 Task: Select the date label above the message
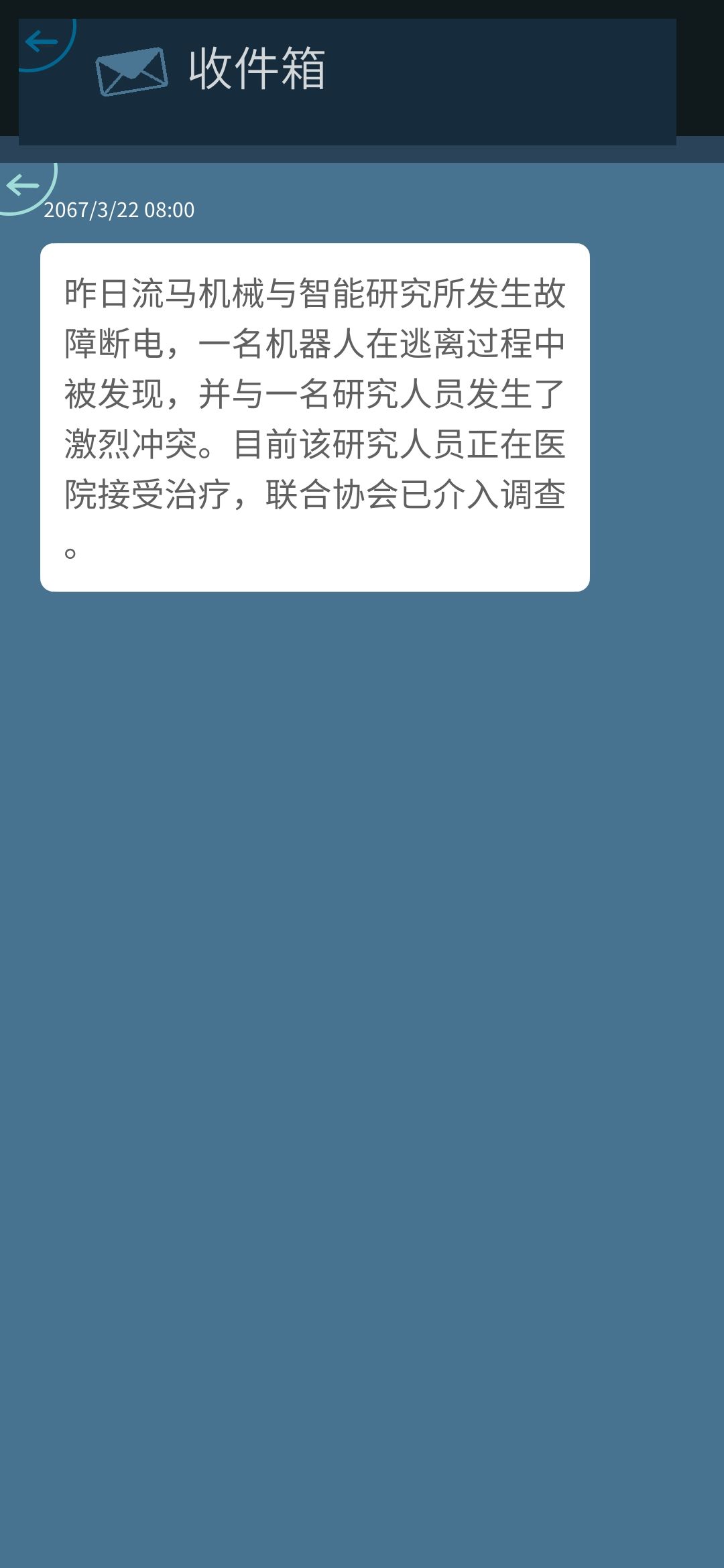click(119, 209)
